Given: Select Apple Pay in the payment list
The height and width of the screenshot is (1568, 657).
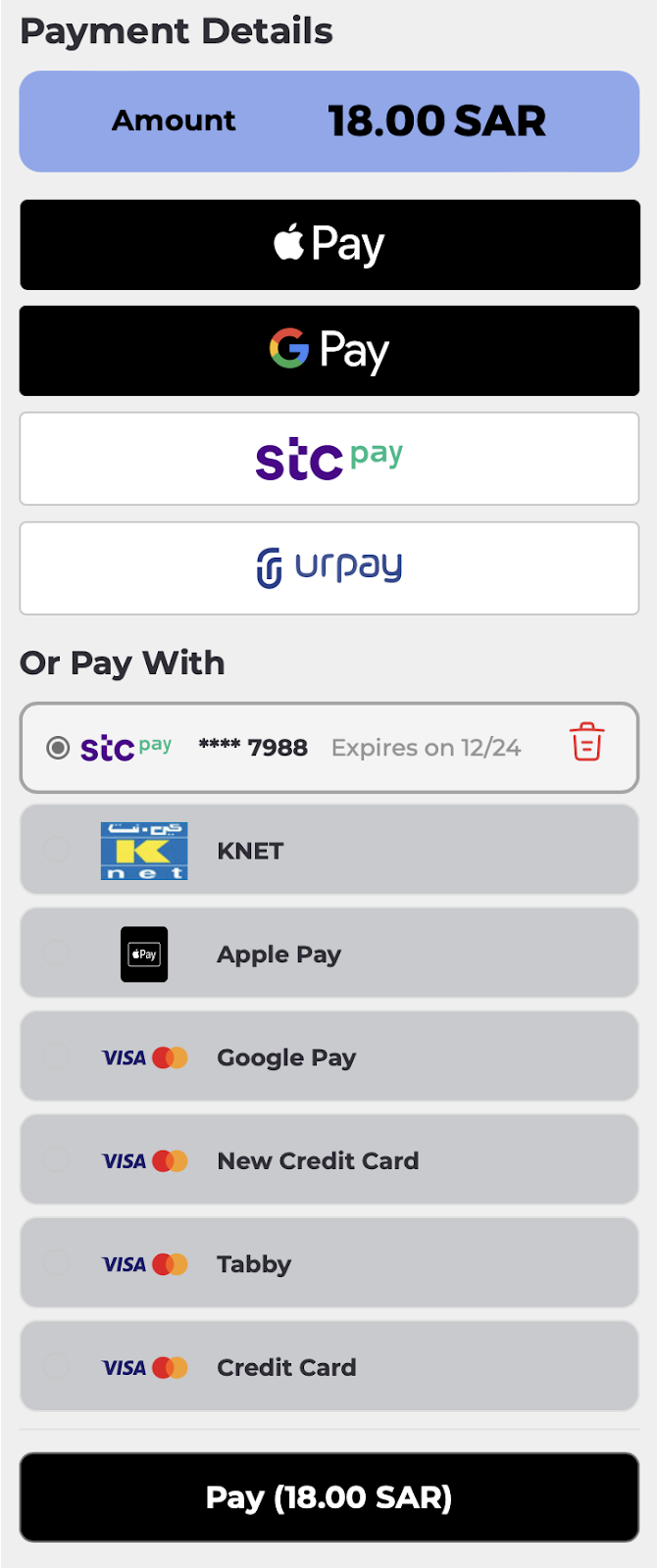Looking at the screenshot, I should [328, 954].
